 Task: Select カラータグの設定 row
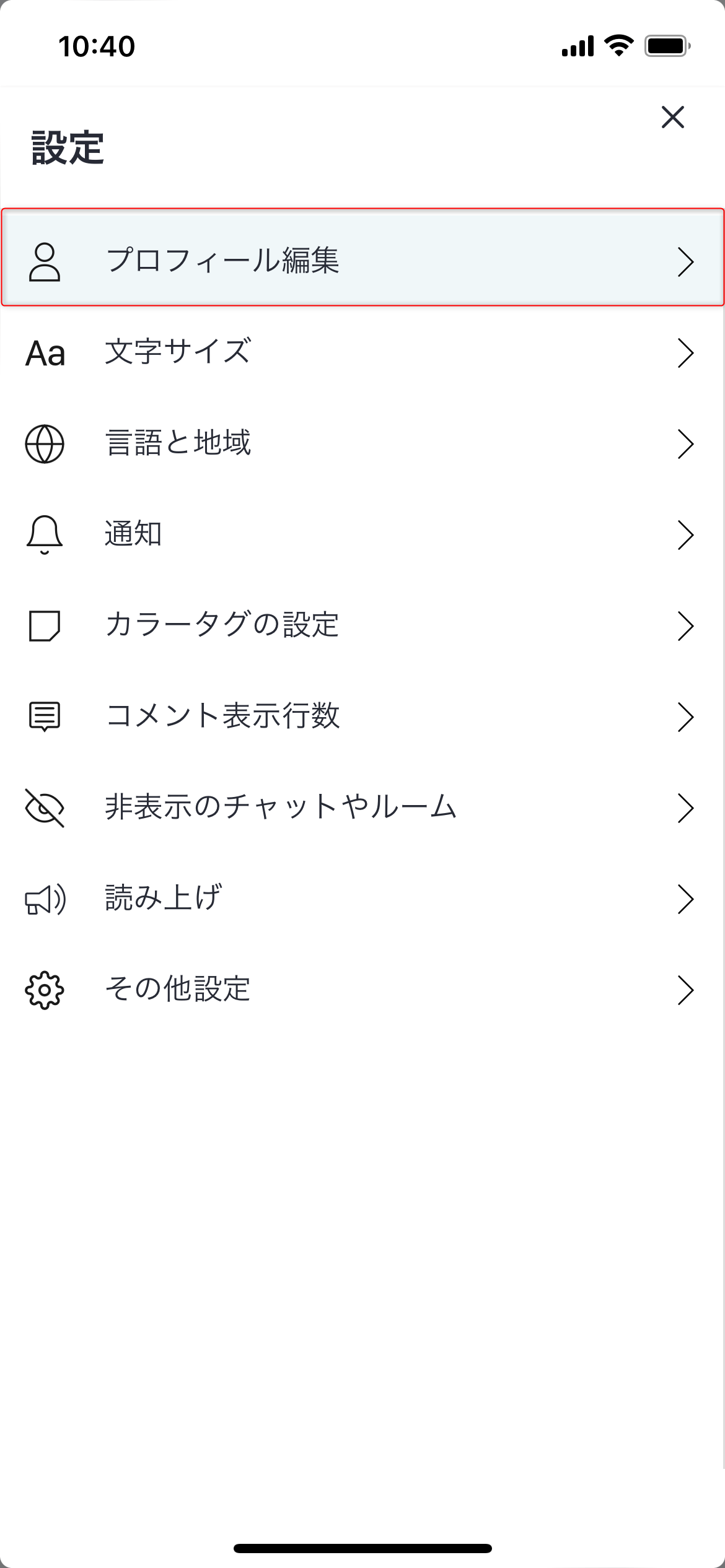coord(362,626)
